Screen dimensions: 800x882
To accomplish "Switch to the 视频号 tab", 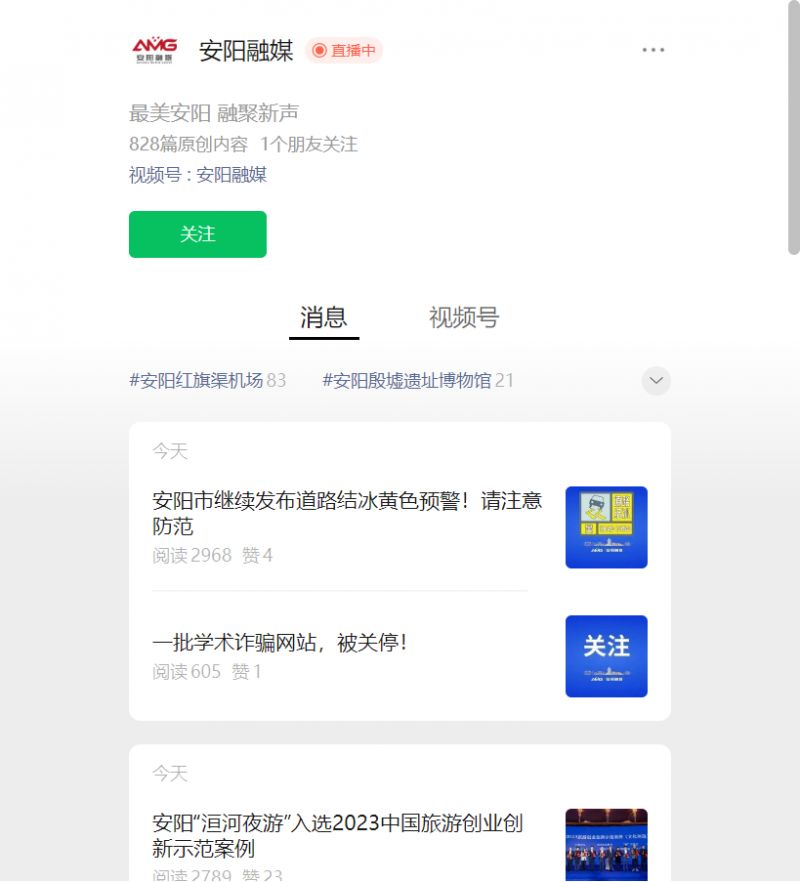I will click(463, 318).
